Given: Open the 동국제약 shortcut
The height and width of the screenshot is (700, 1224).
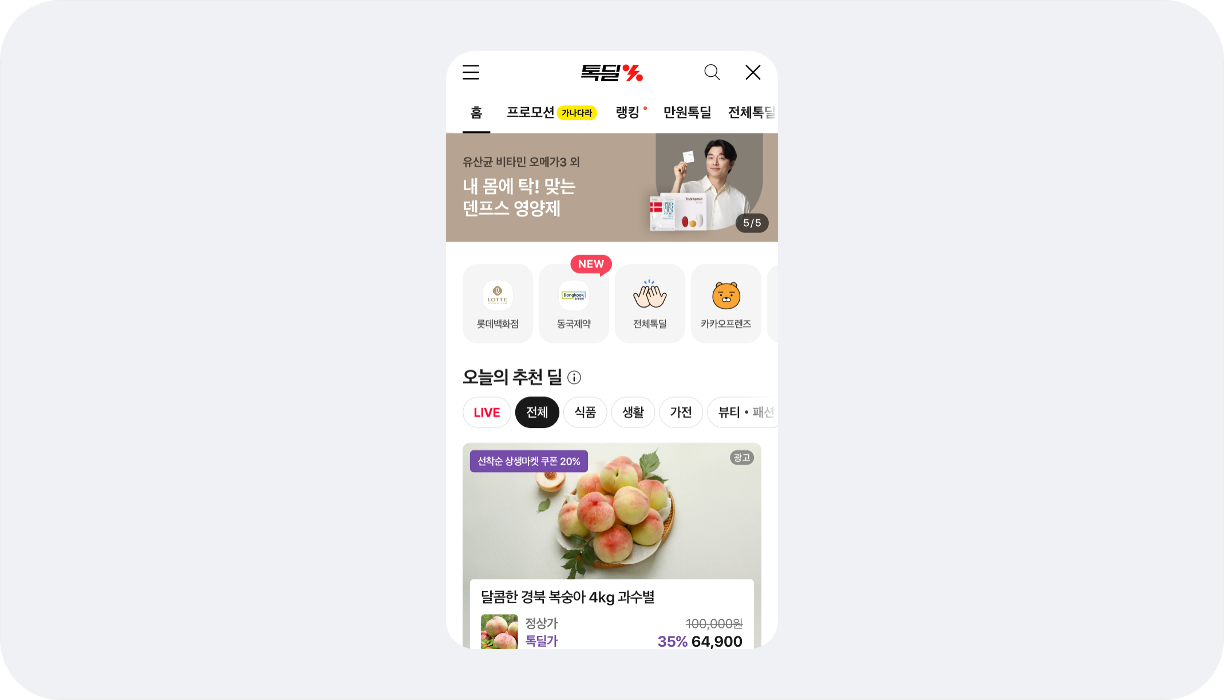Looking at the screenshot, I should click(x=574, y=303).
